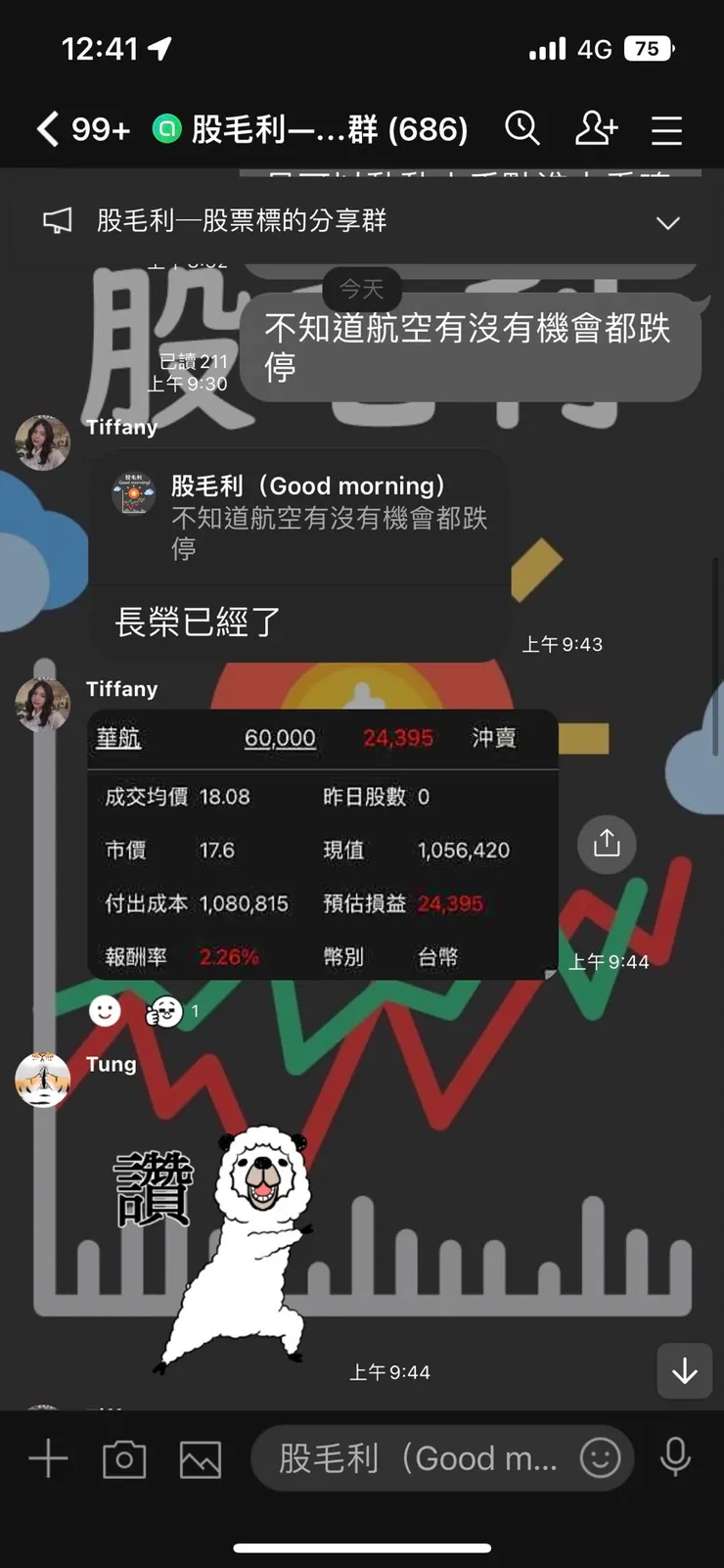This screenshot has width=724, height=1568.
Task: Tap Tung's alpaca sticker
Action: (x=245, y=1233)
